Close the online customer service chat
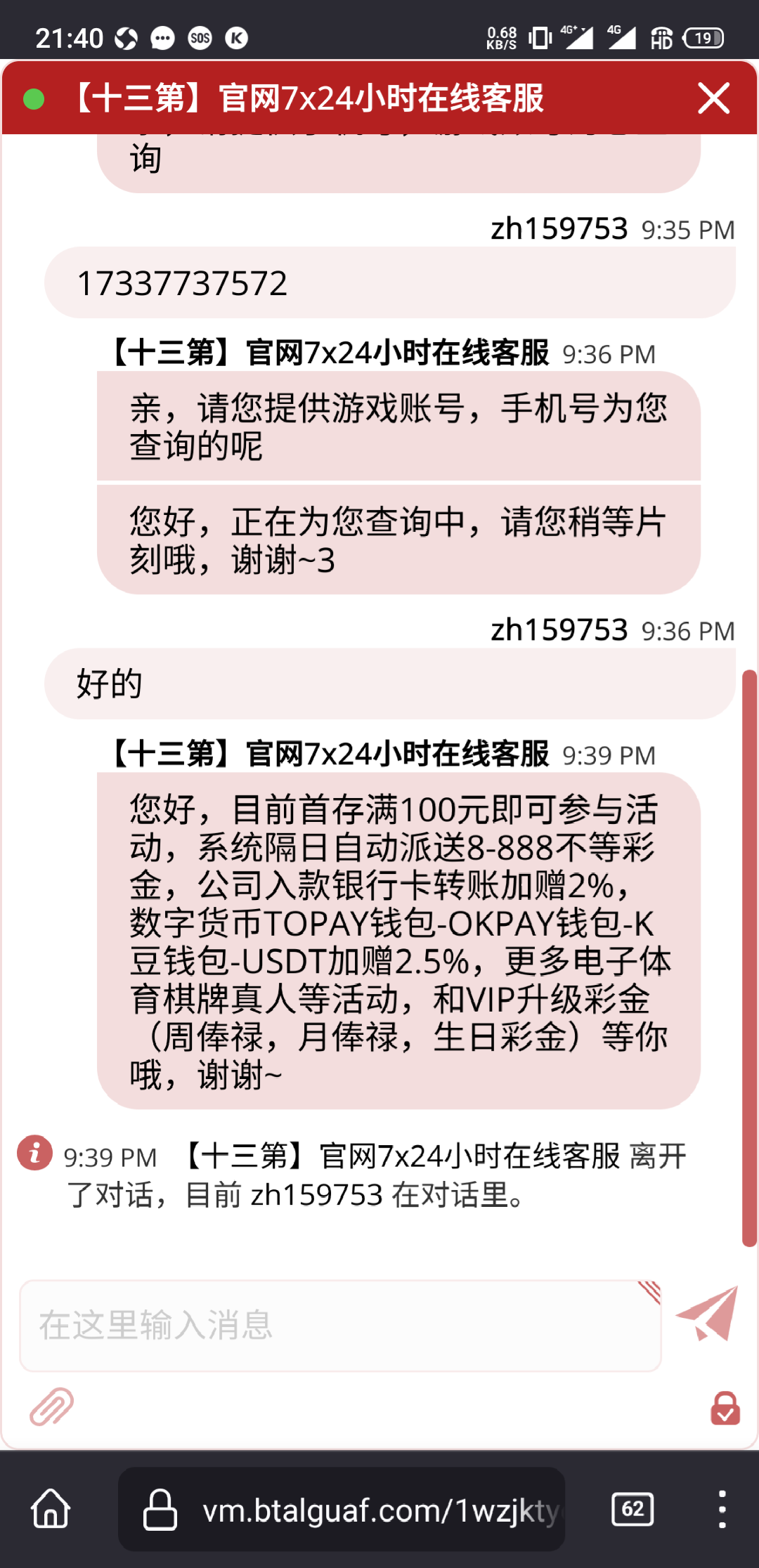The image size is (759, 1568). point(713,98)
